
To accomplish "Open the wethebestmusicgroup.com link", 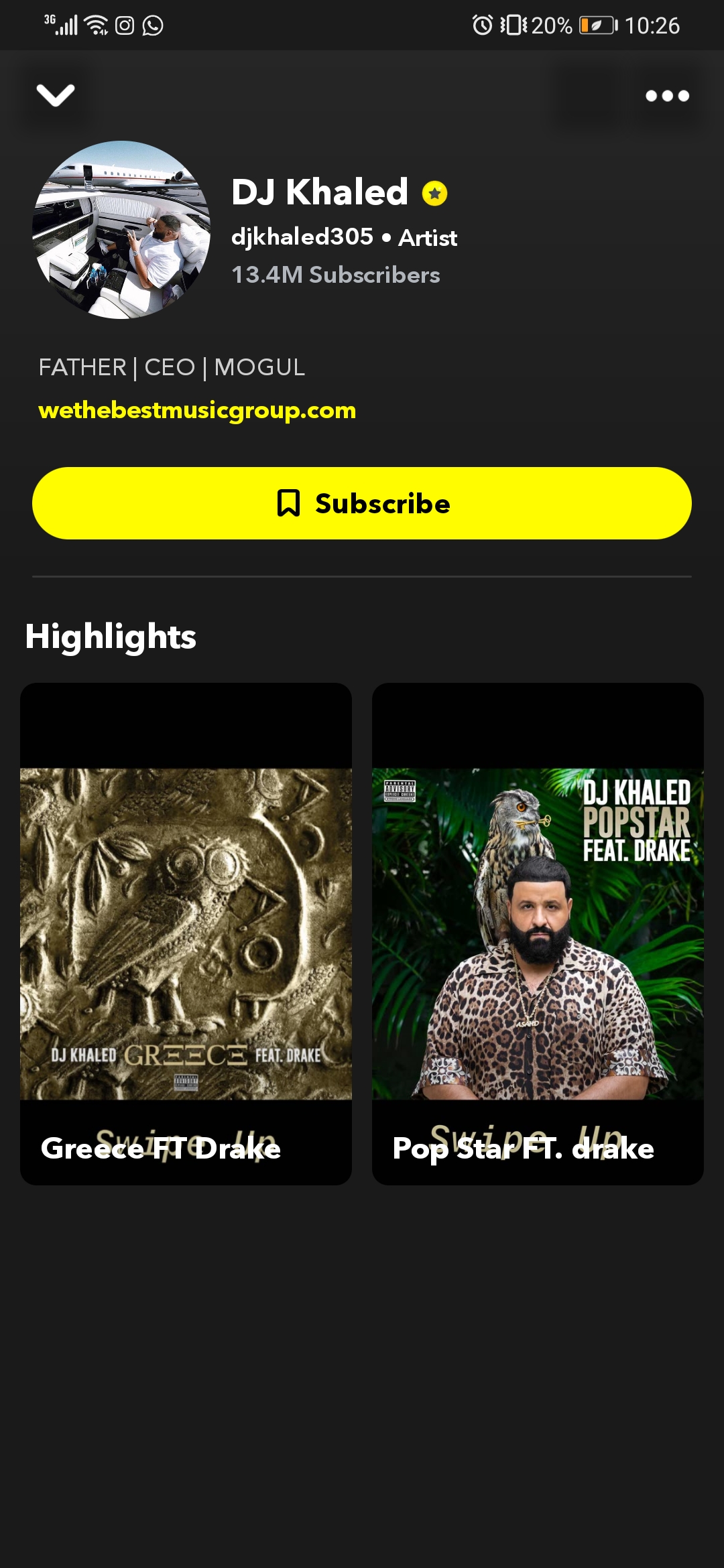I will pyautogui.click(x=197, y=410).
